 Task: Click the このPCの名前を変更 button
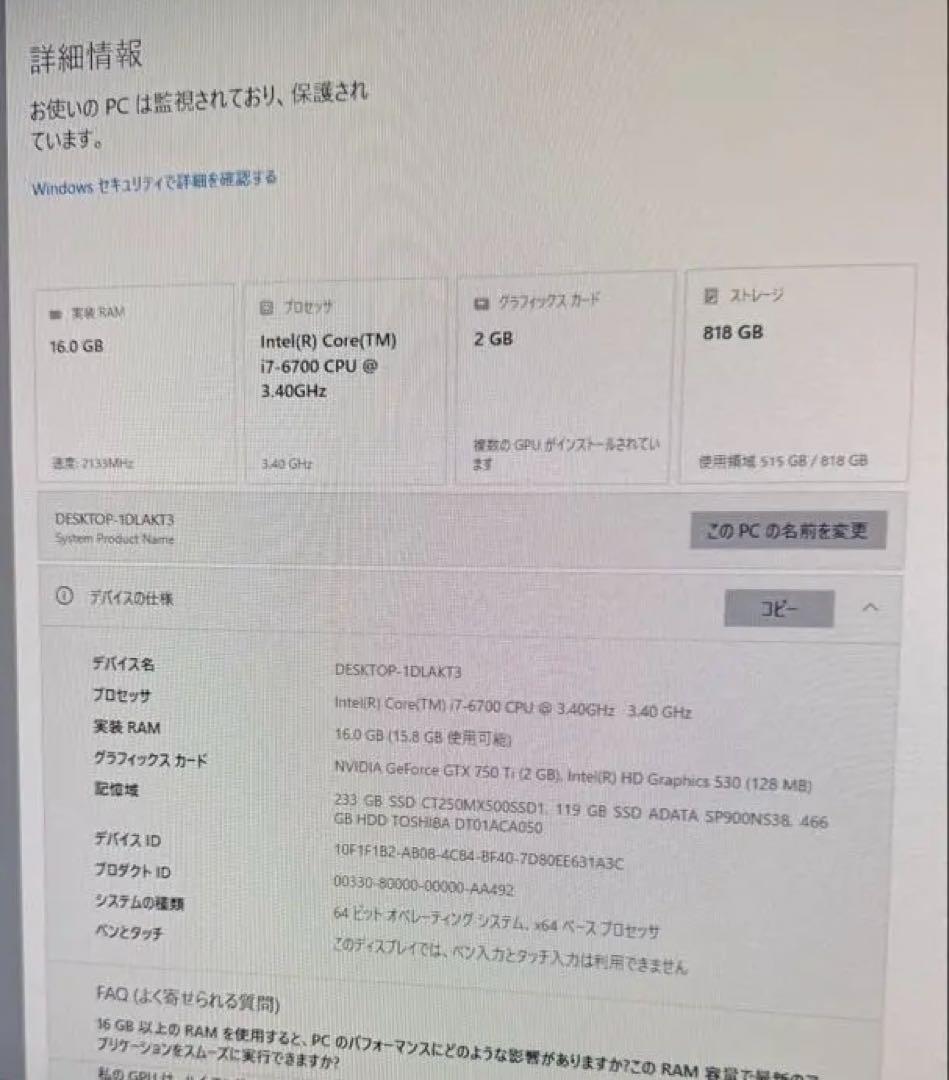(x=790, y=532)
